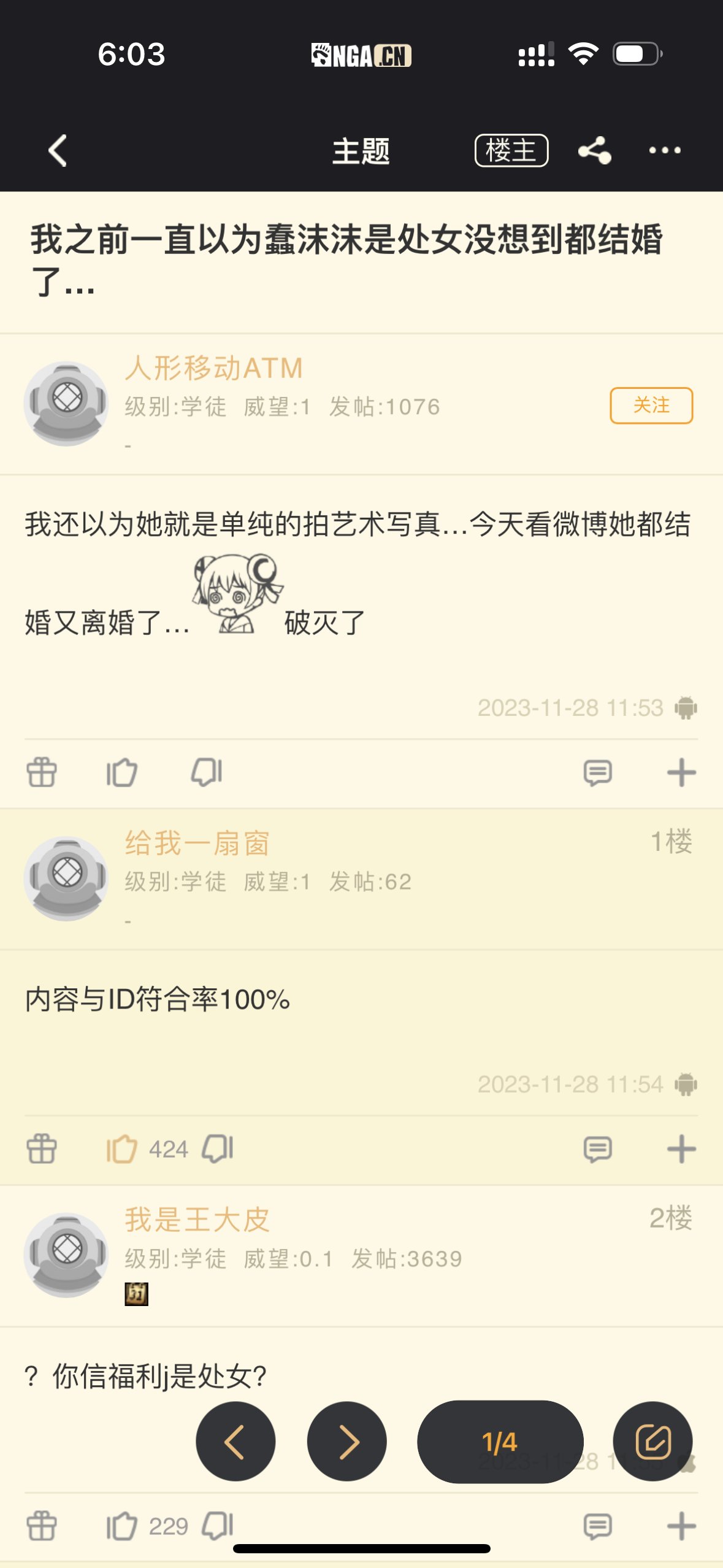Open the 1/4 page selector
723x1568 pixels.
500,1442
